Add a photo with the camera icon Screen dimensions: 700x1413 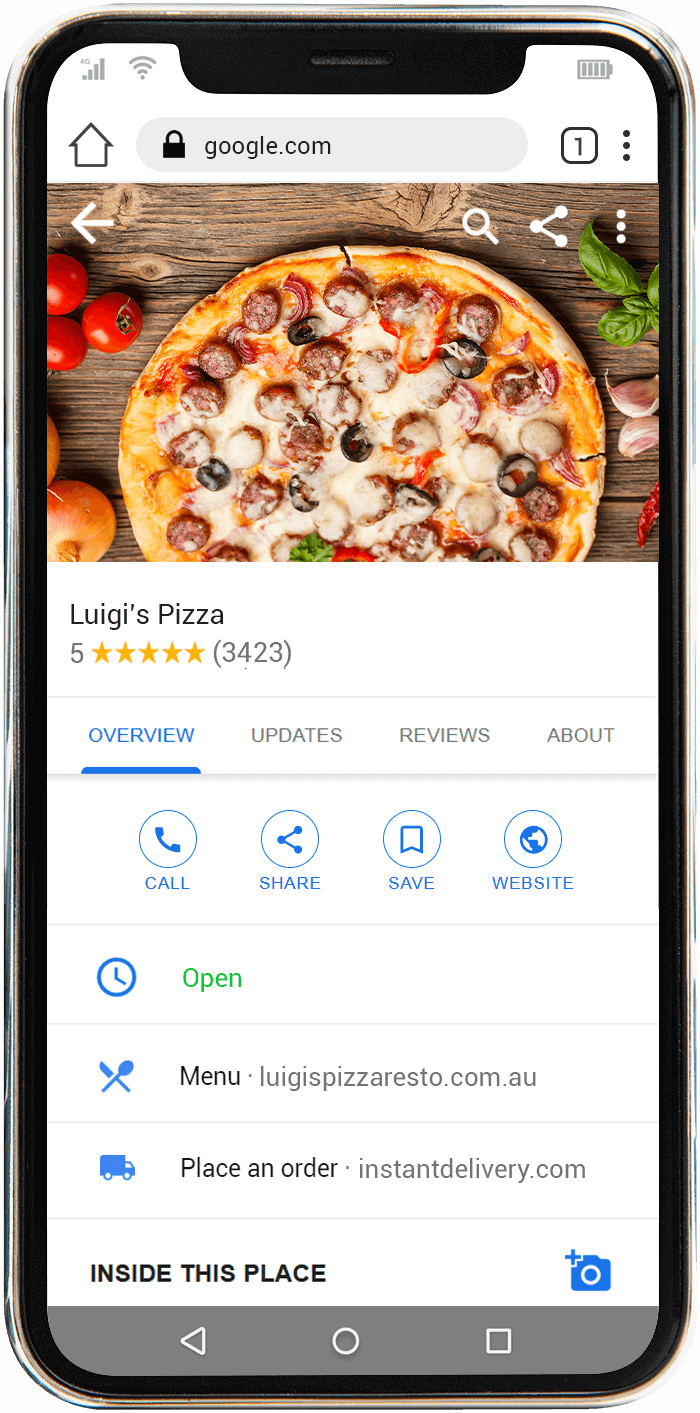588,1271
